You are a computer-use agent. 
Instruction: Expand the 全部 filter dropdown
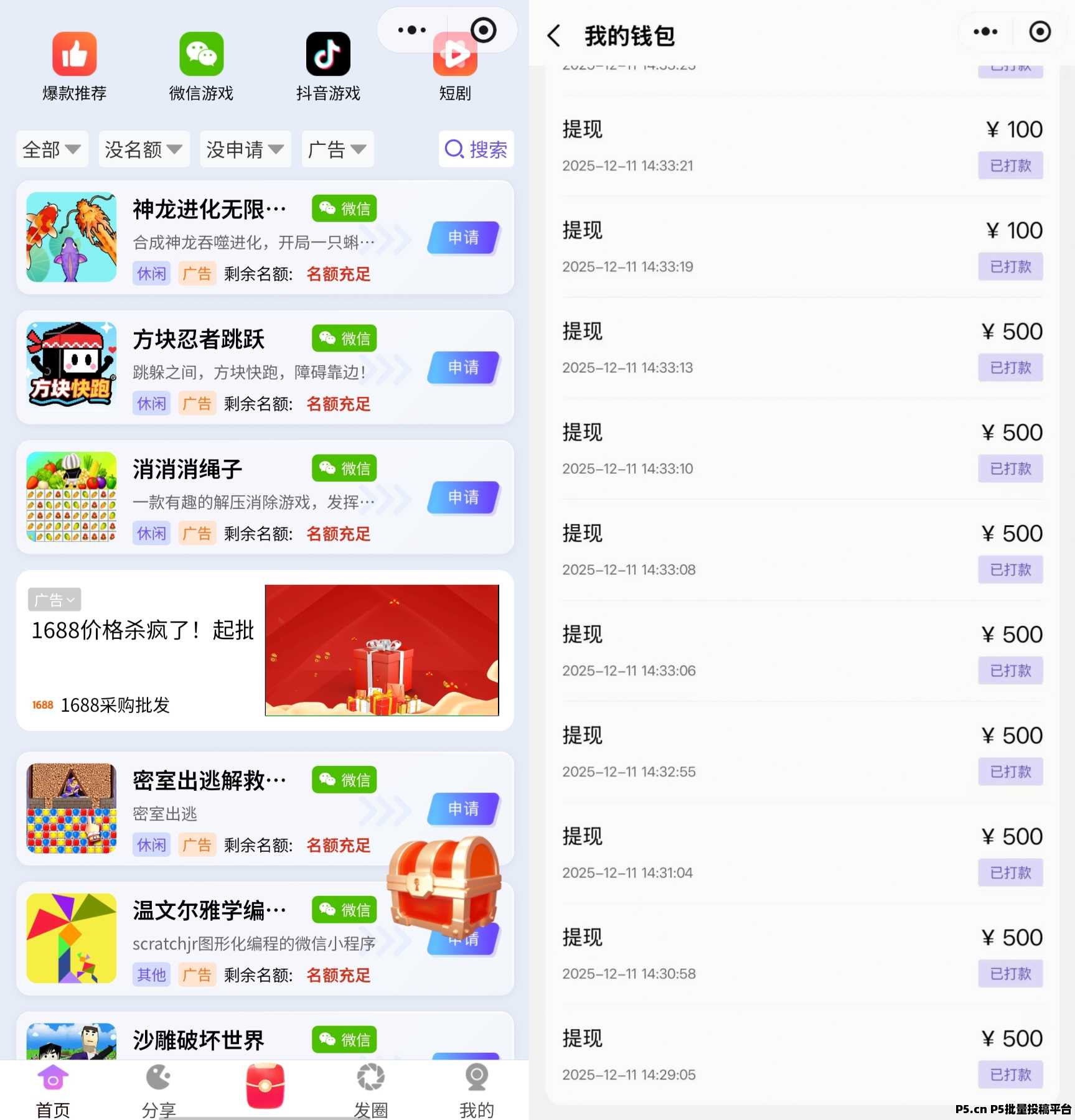pyautogui.click(x=51, y=149)
